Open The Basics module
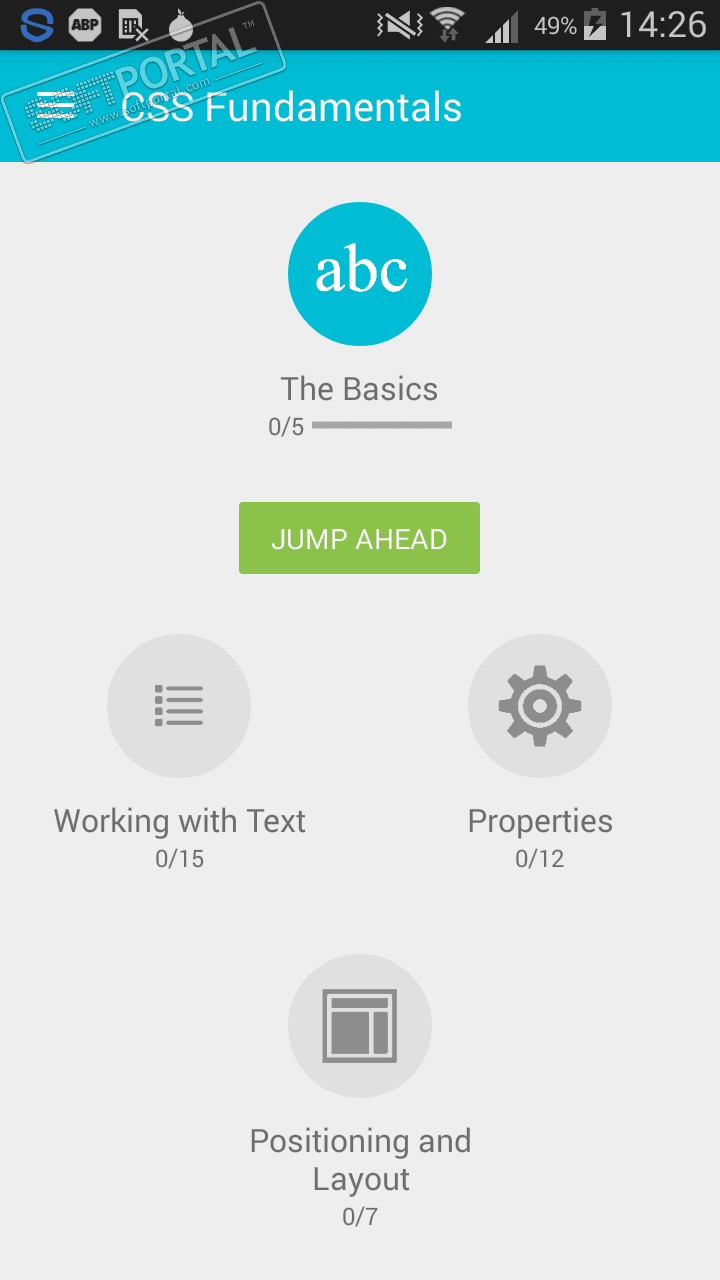This screenshot has width=720, height=1280. tap(359, 274)
